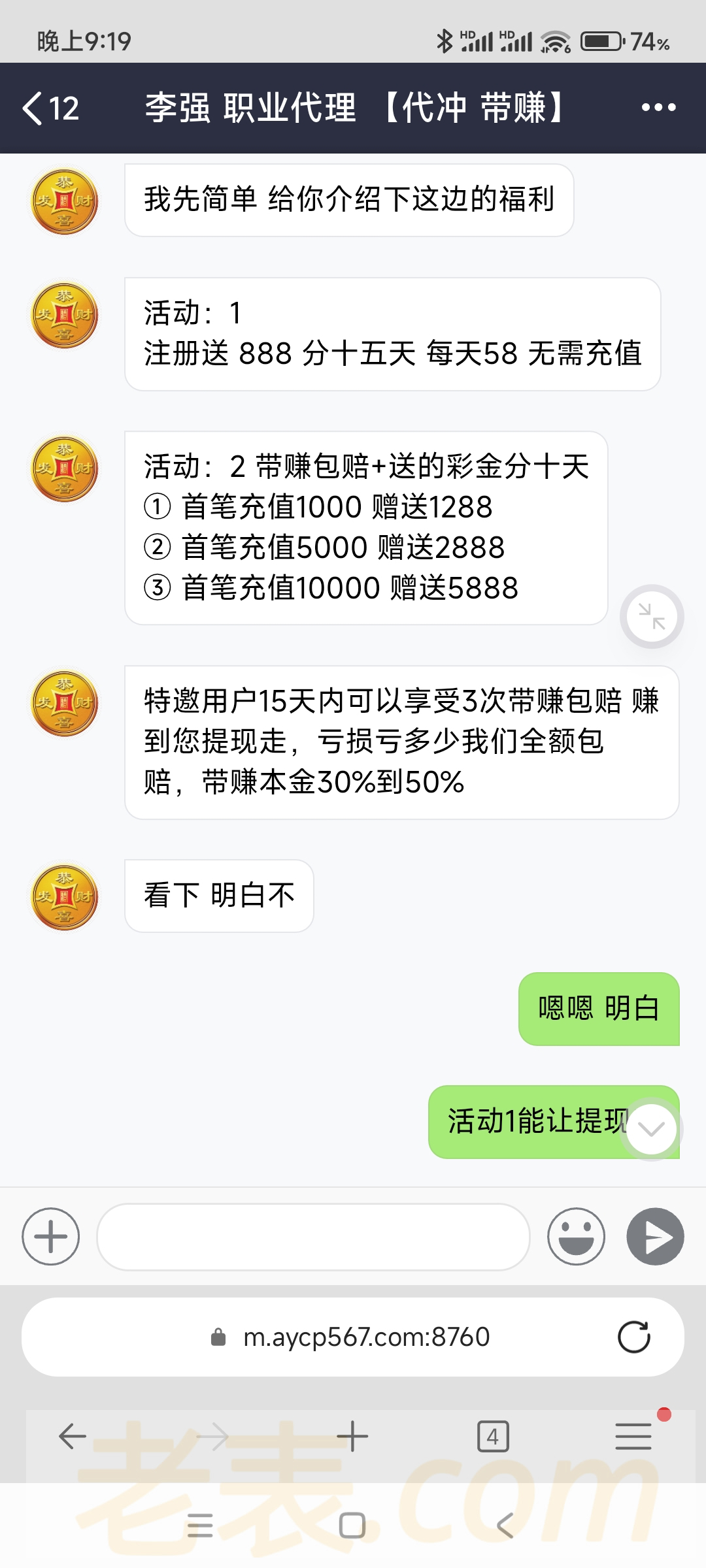The width and height of the screenshot is (706, 1568).
Task: Open the browser hamburger menu
Action: pos(633,1437)
